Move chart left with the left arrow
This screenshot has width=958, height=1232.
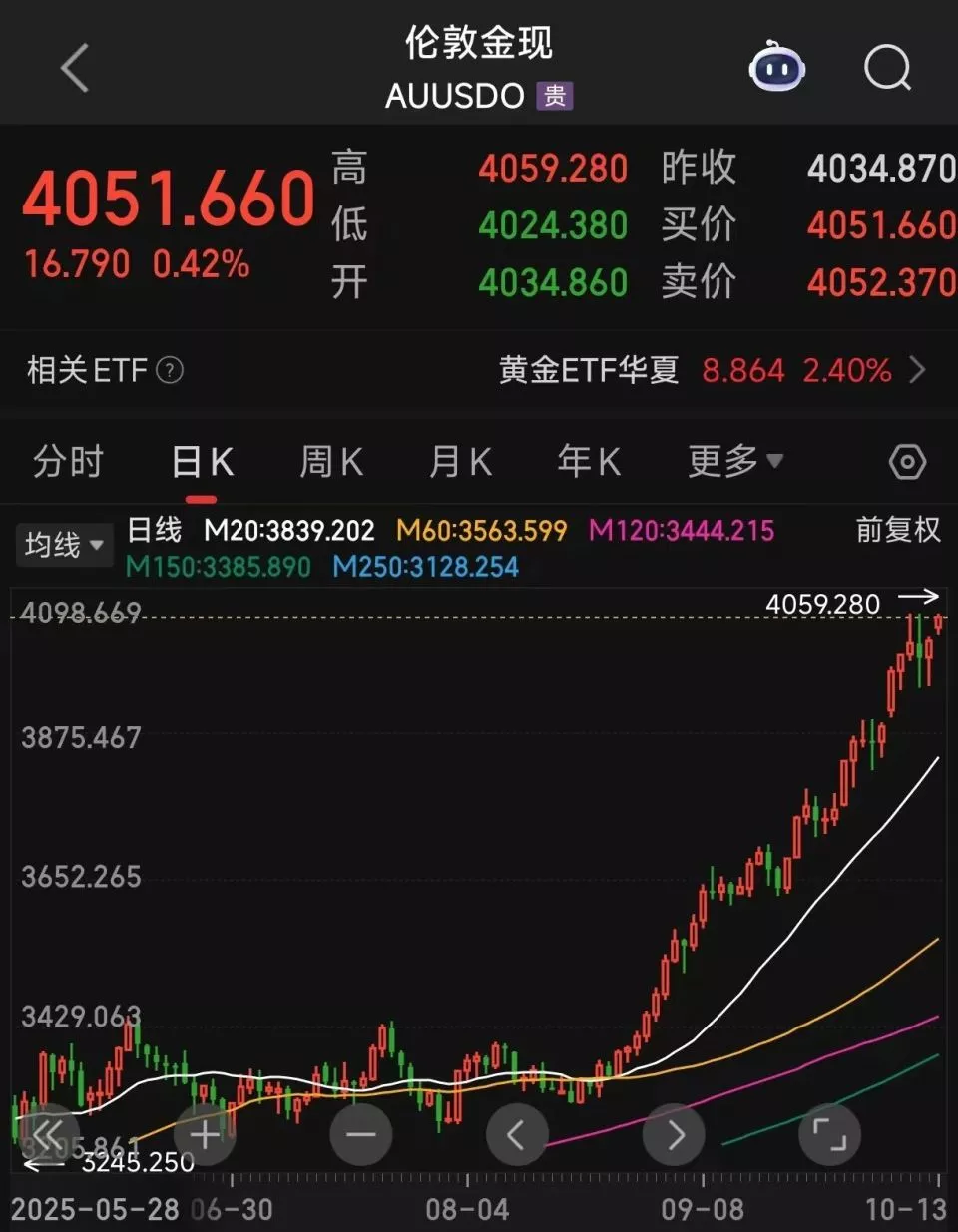click(x=516, y=1134)
